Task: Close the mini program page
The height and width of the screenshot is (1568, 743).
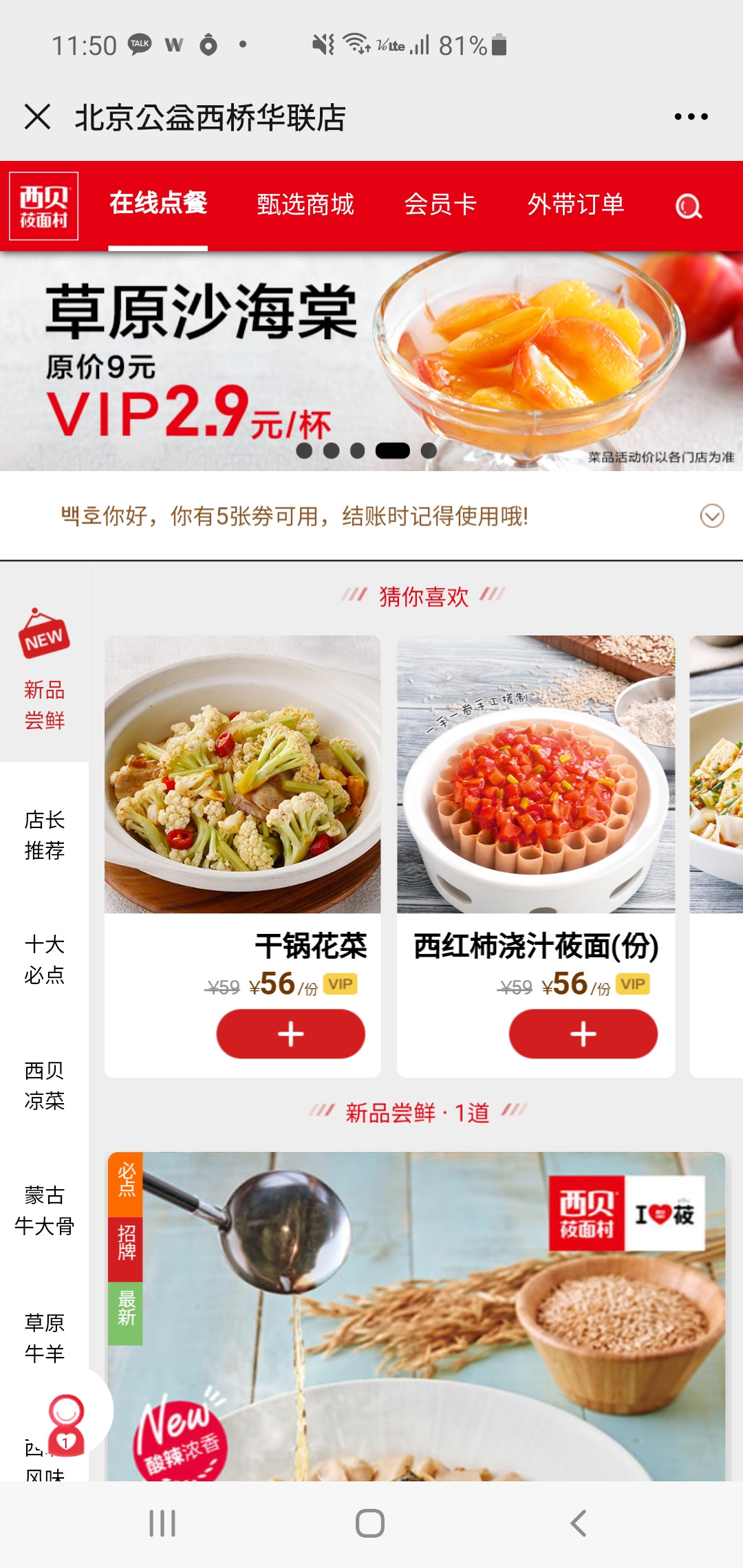Action: [38, 116]
